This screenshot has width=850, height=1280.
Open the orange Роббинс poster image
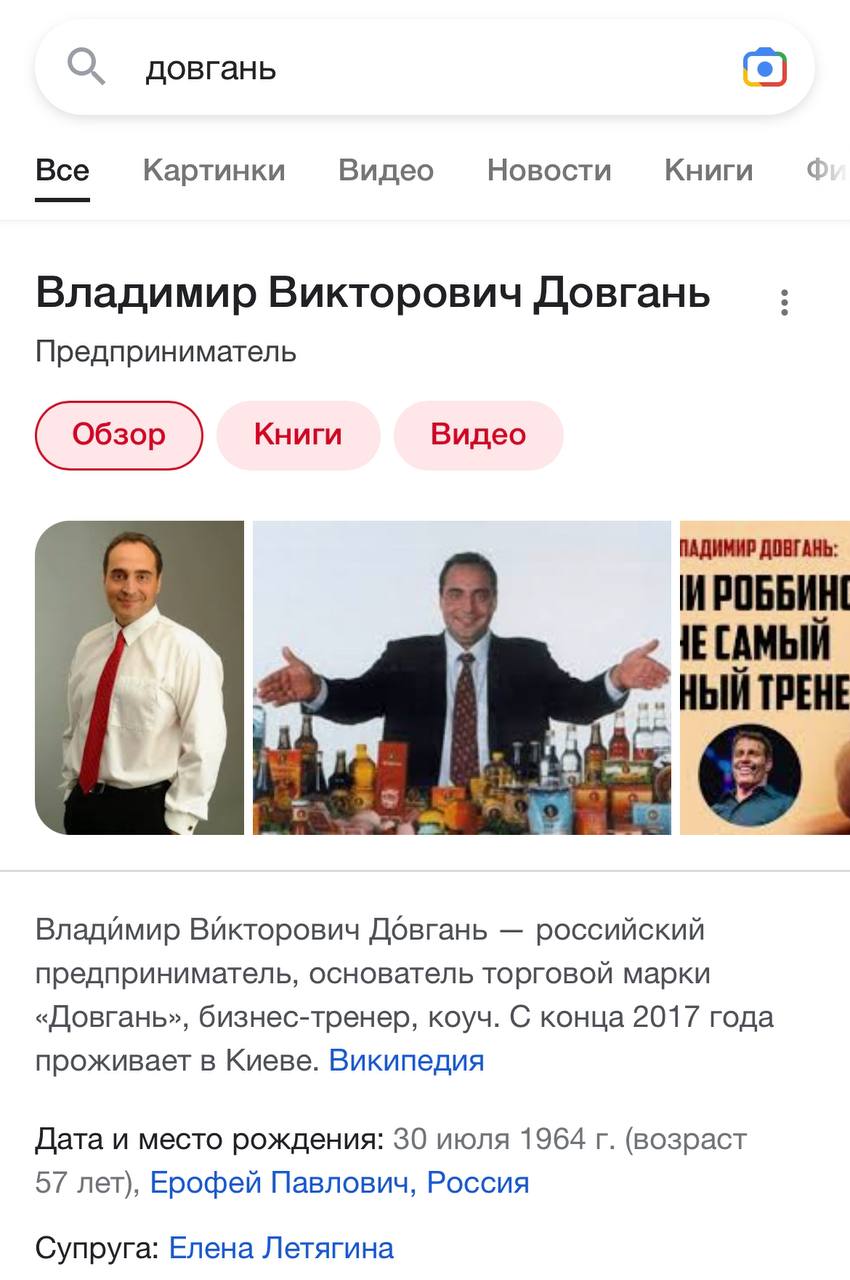click(764, 677)
